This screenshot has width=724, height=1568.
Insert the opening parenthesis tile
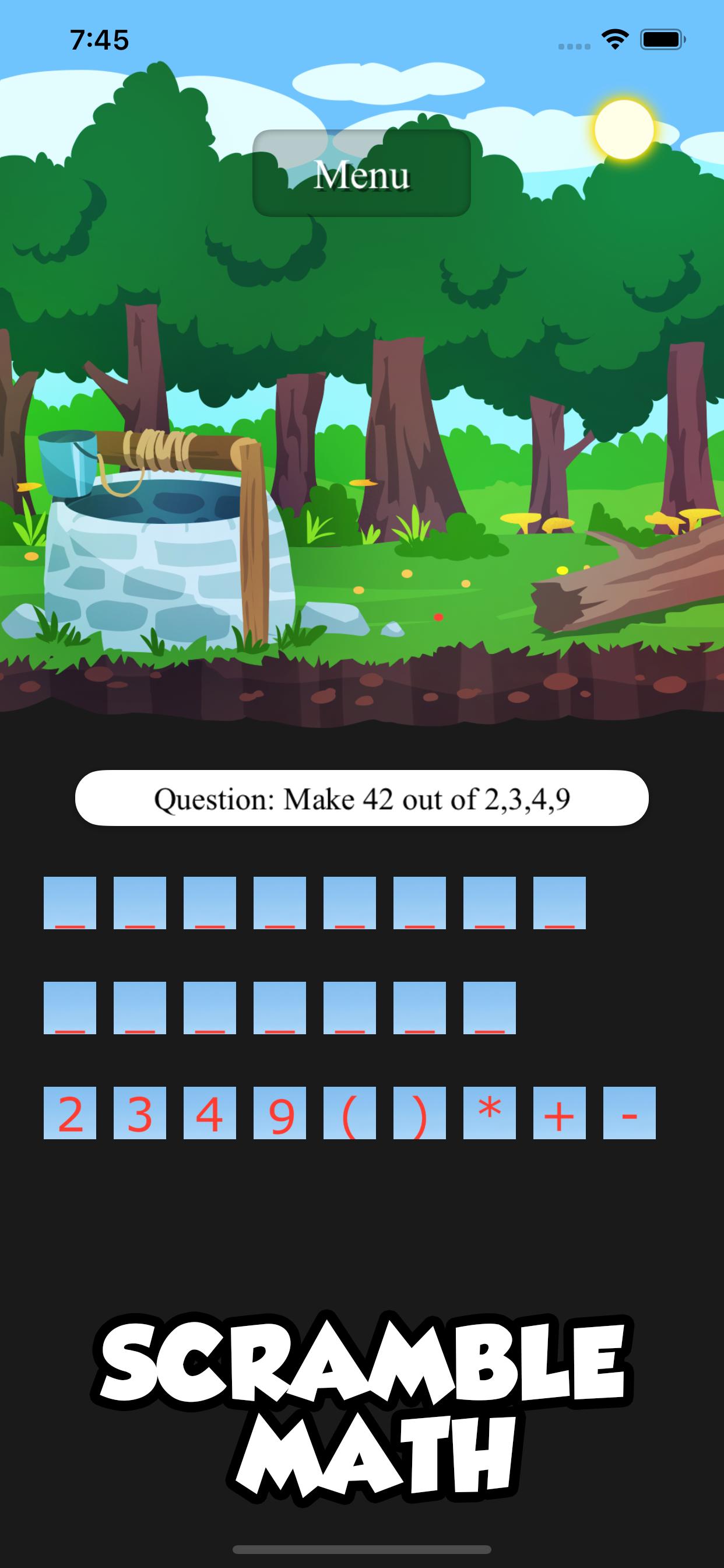[350, 1112]
